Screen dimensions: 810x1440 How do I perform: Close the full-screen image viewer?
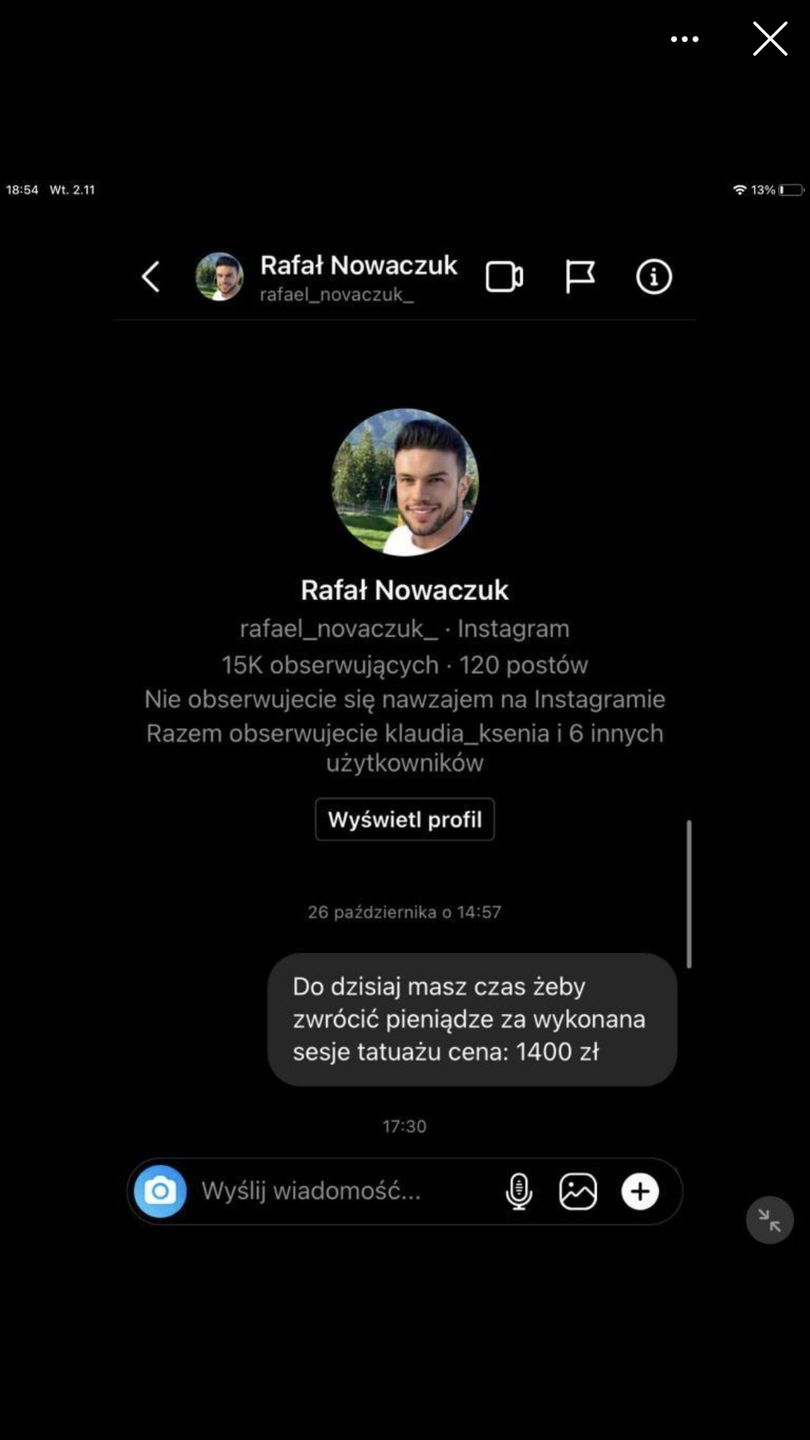click(769, 39)
